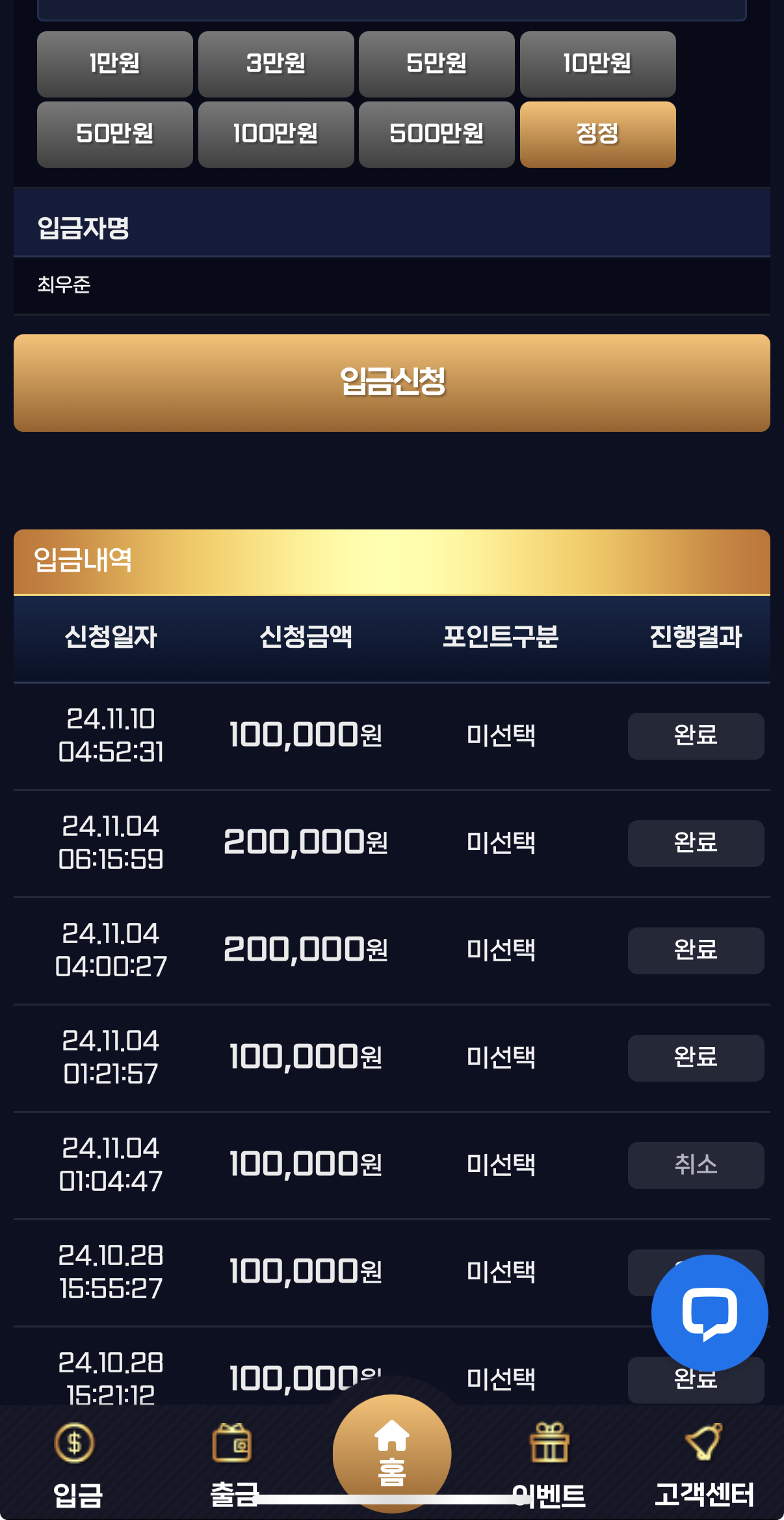Select the 3만원 amount button

pos(276,64)
